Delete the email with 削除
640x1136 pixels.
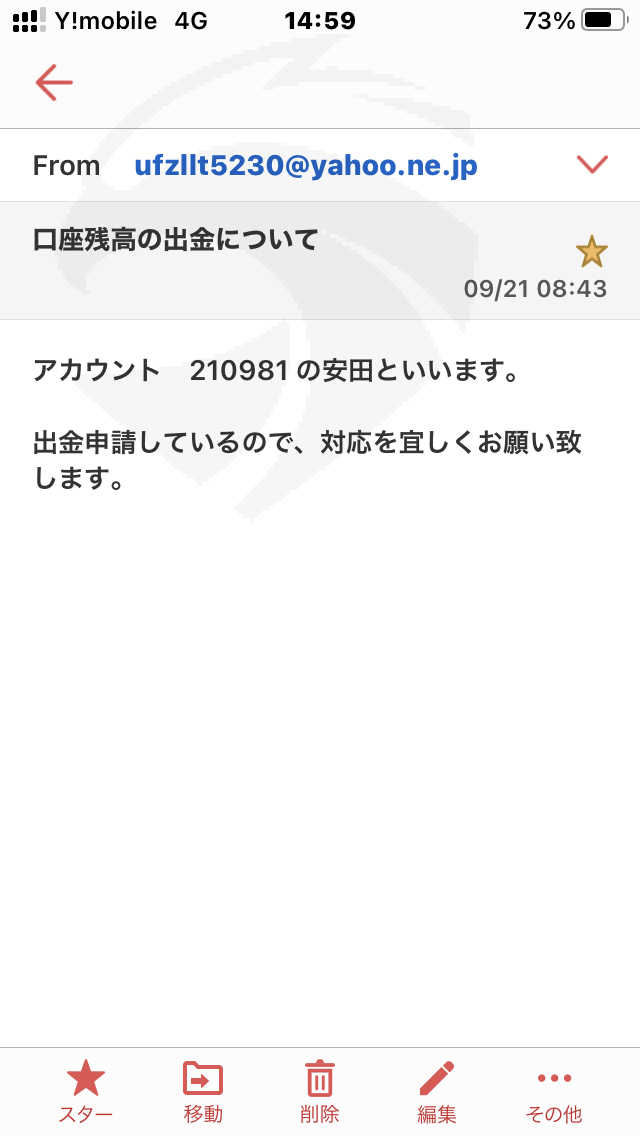(x=320, y=1090)
